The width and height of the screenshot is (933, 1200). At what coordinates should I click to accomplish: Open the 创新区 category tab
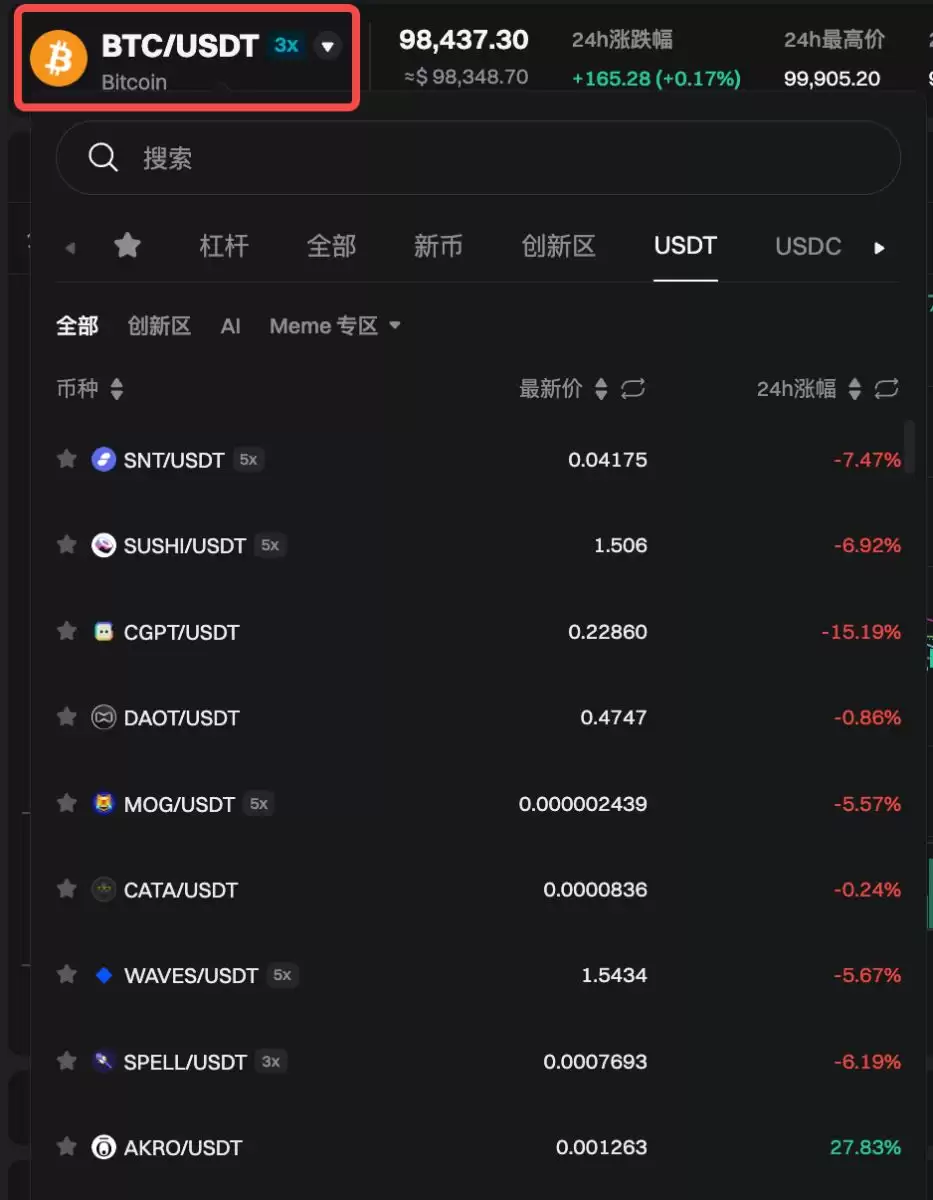pyautogui.click(x=558, y=246)
